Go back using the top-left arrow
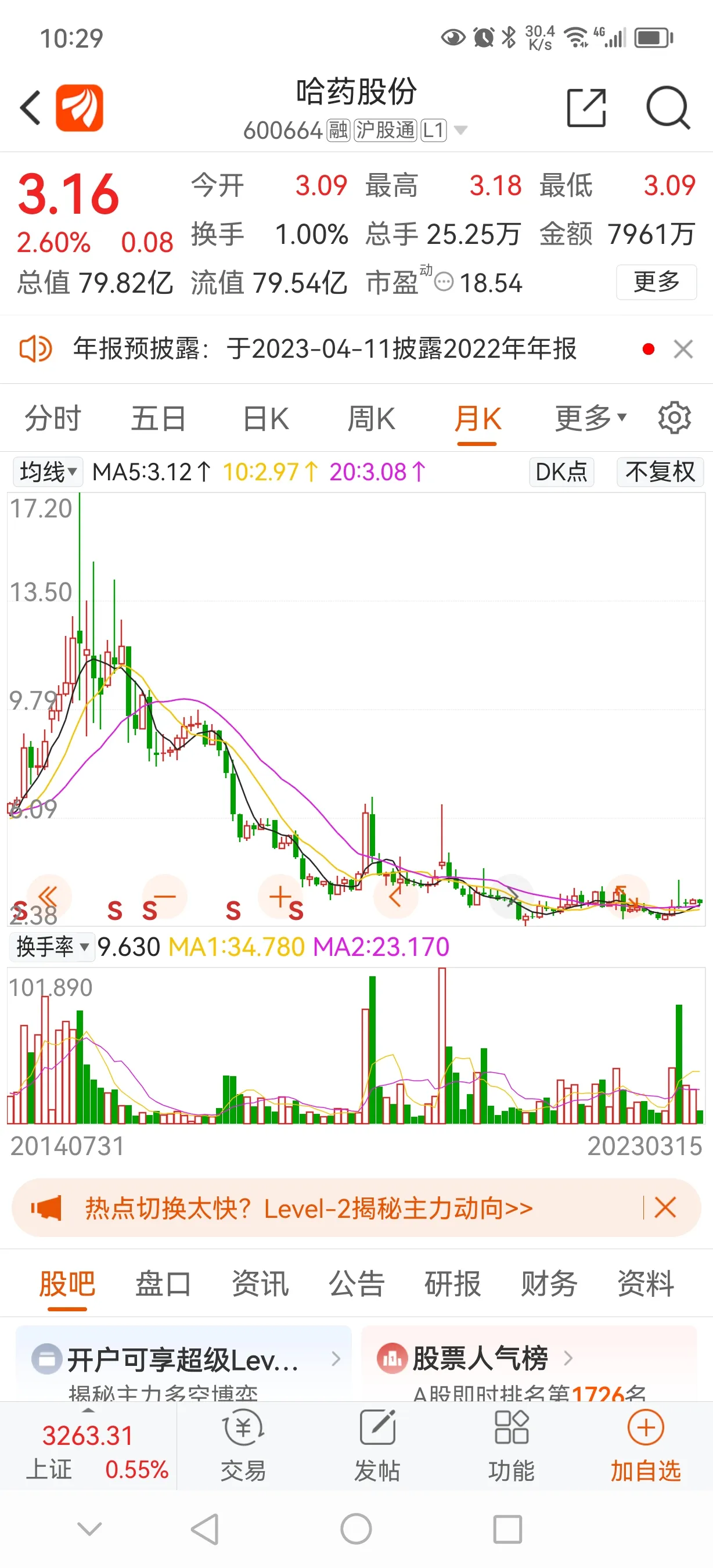This screenshot has width=713, height=1568. point(30,108)
